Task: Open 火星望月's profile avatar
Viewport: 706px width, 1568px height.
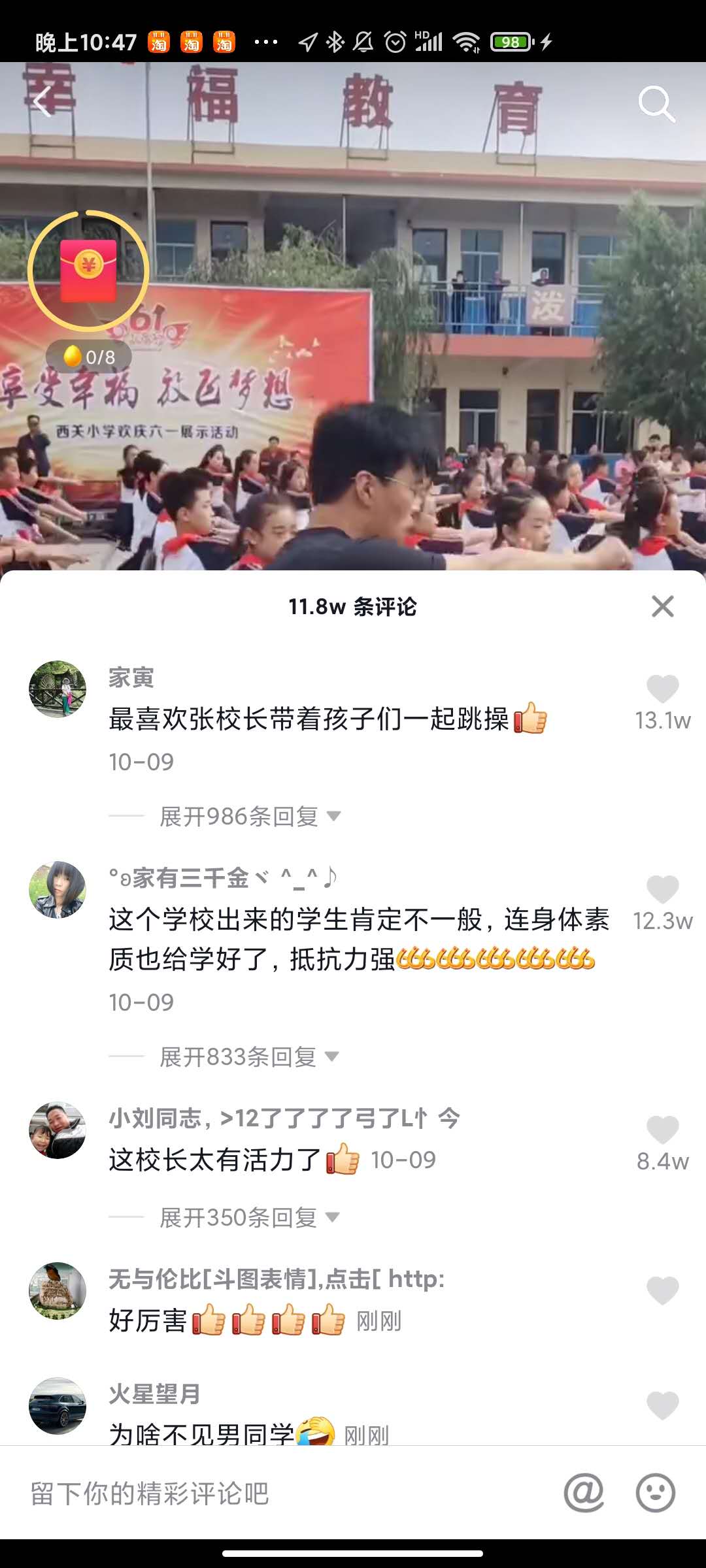Action: point(58,1406)
